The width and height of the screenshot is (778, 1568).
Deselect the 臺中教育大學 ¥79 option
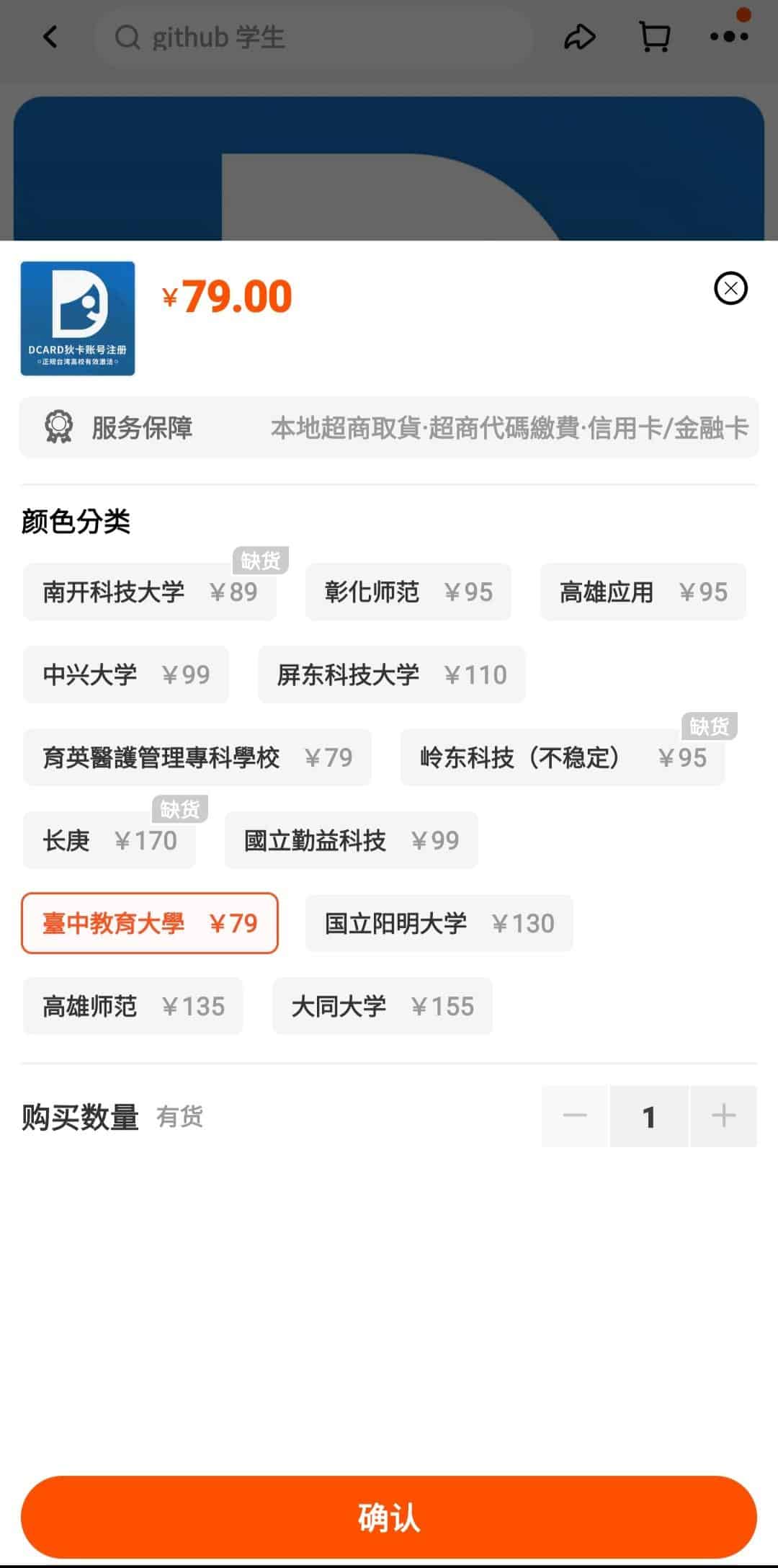coord(150,923)
